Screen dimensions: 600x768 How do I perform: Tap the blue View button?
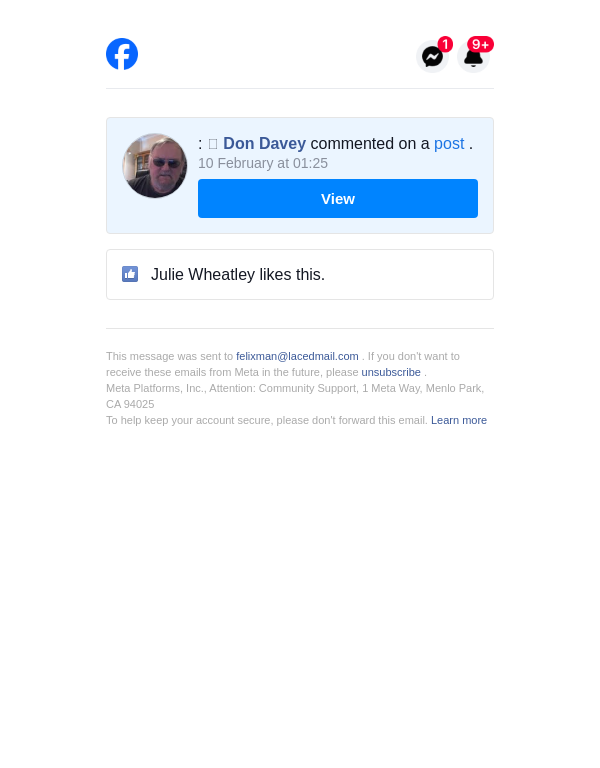[338, 198]
